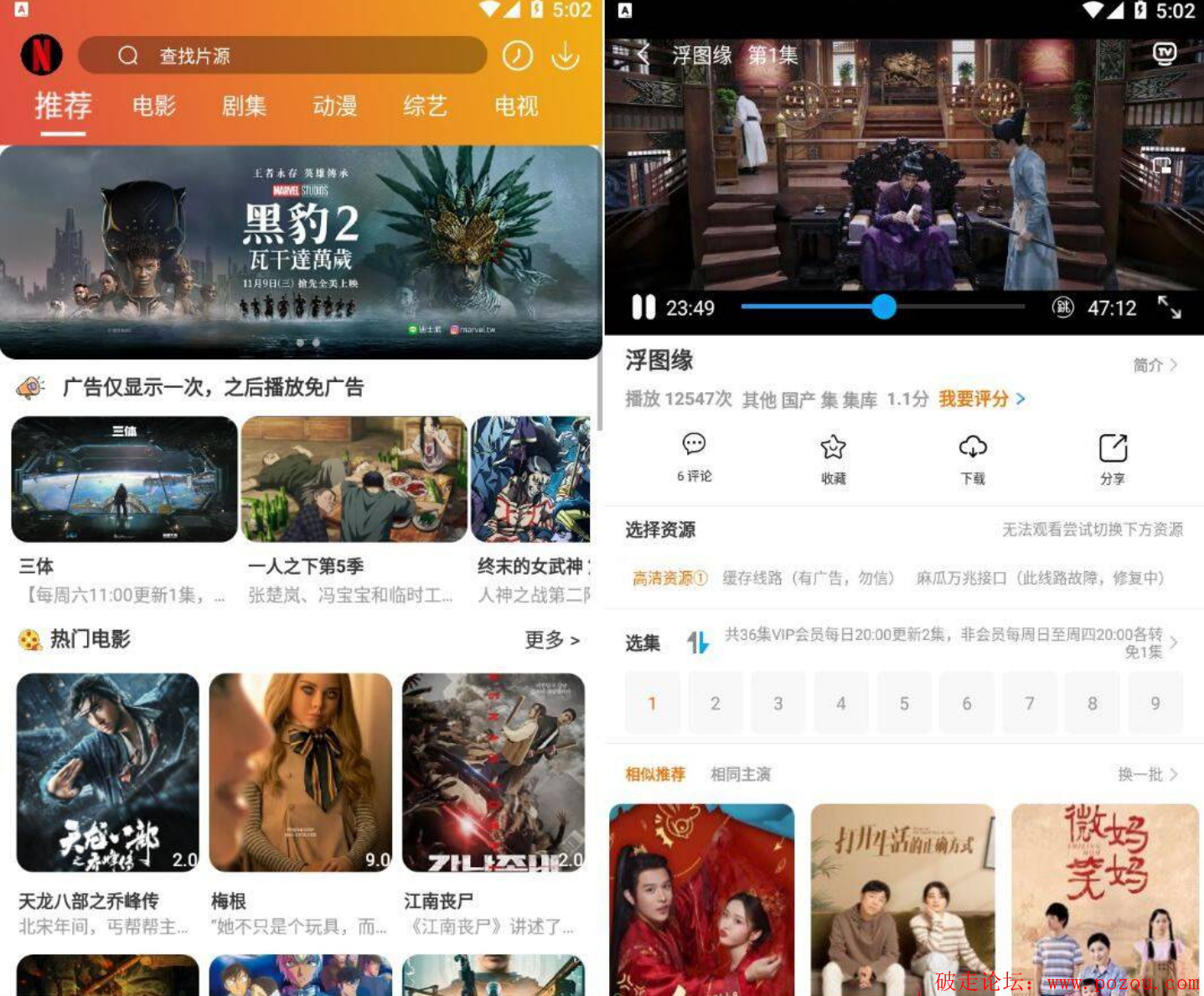
Task: Switch to the 电影 tab
Action: [154, 106]
